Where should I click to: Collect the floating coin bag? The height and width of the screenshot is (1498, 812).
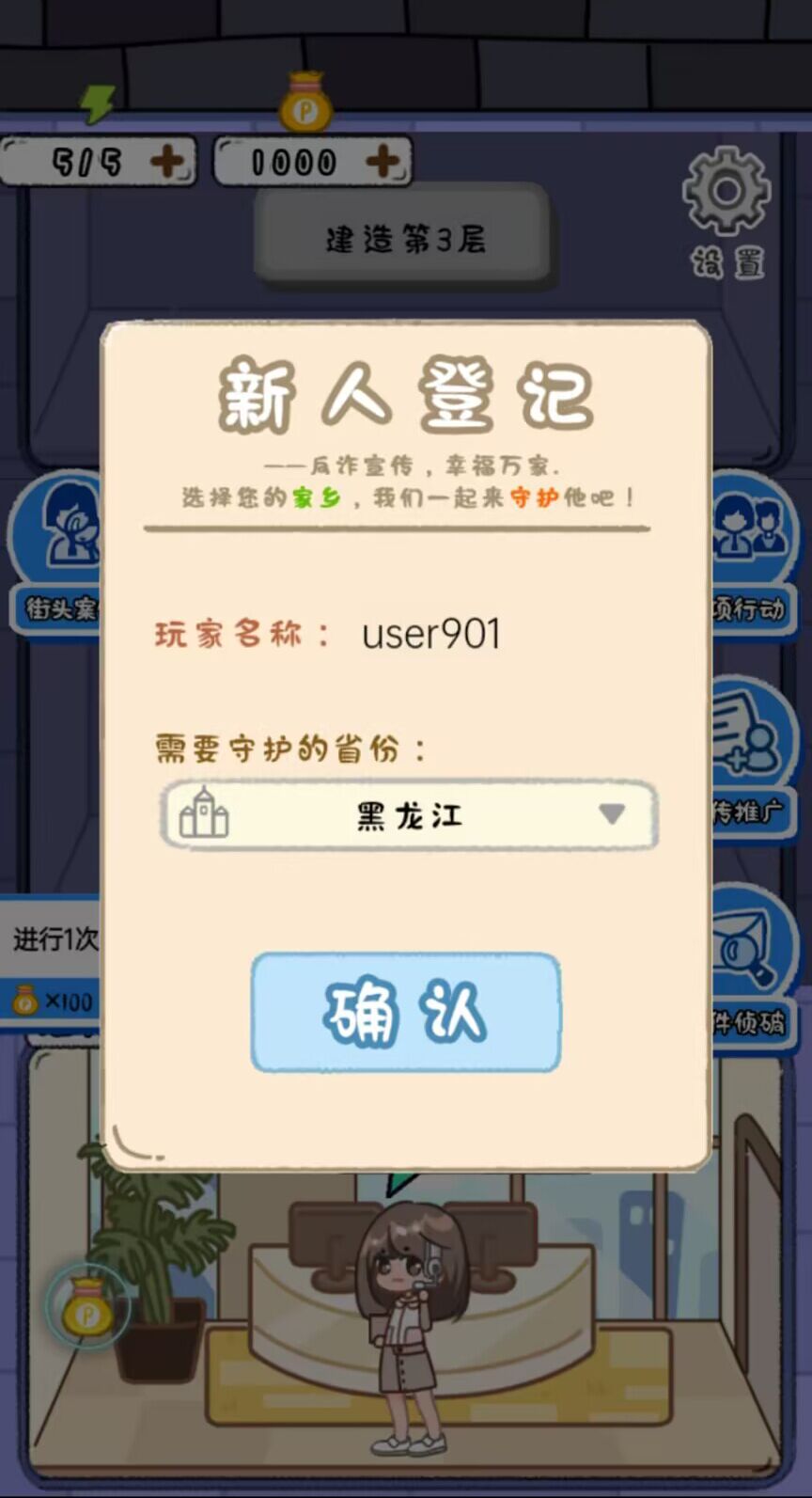pyautogui.click(x=87, y=1307)
